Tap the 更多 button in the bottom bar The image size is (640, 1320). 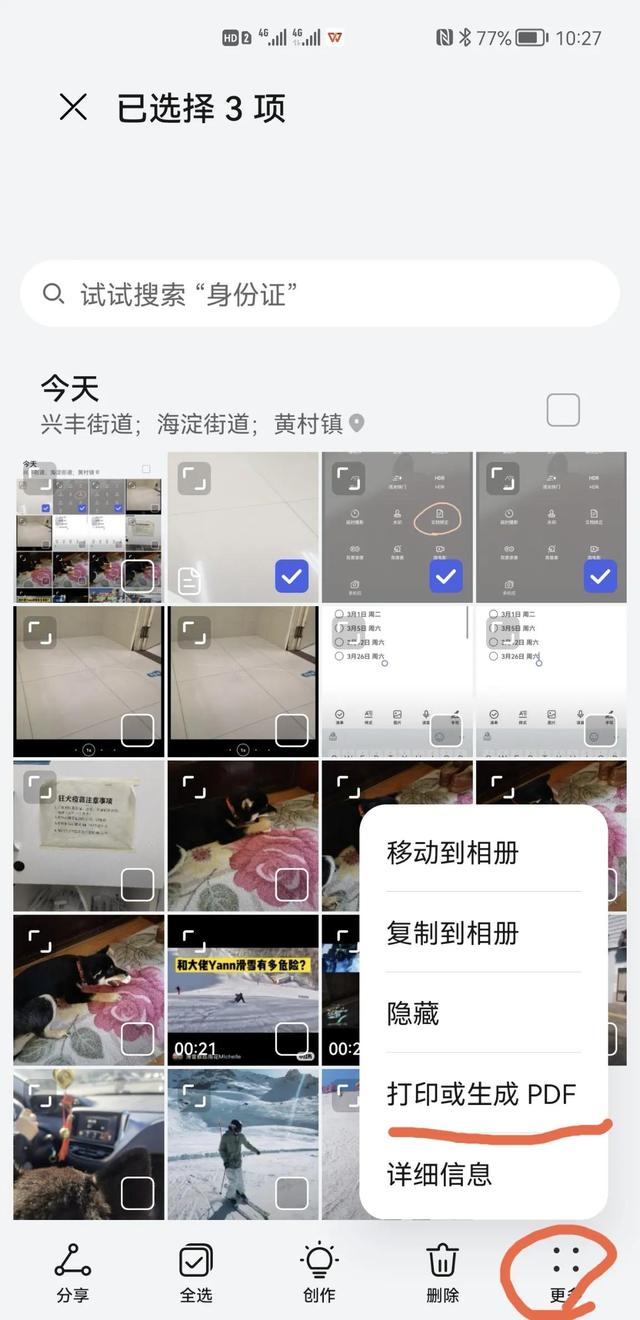tap(566, 1273)
